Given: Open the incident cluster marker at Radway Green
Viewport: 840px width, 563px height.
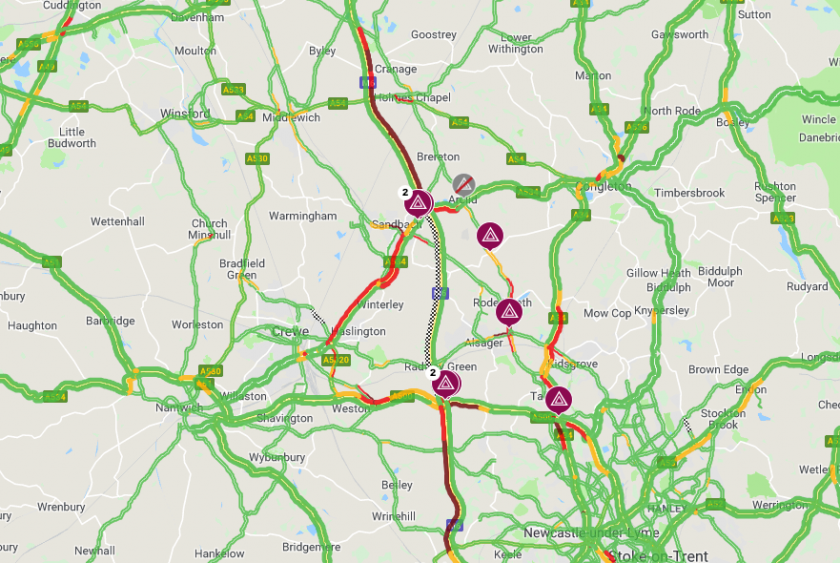Looking at the screenshot, I should [x=447, y=383].
